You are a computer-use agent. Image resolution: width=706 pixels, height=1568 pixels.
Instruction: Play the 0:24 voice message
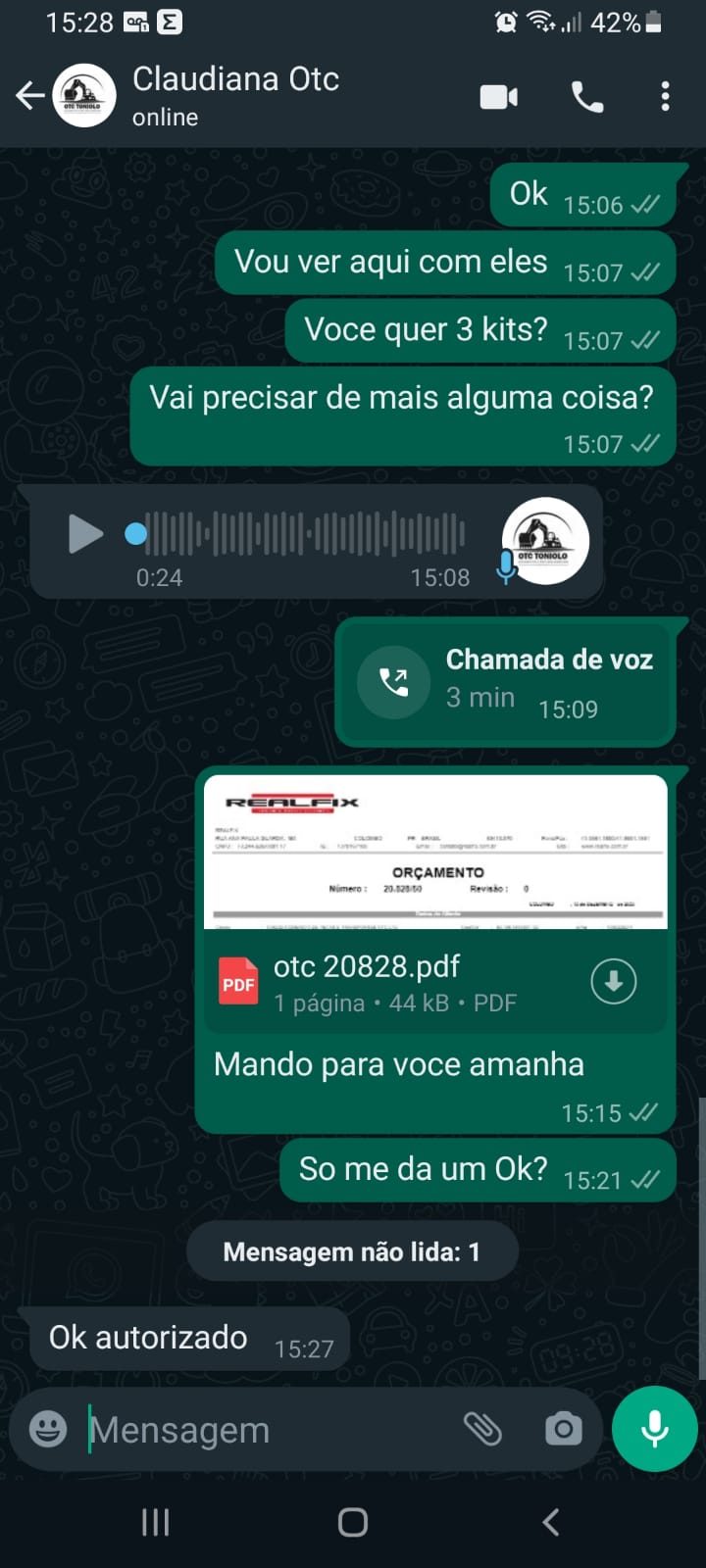[85, 534]
